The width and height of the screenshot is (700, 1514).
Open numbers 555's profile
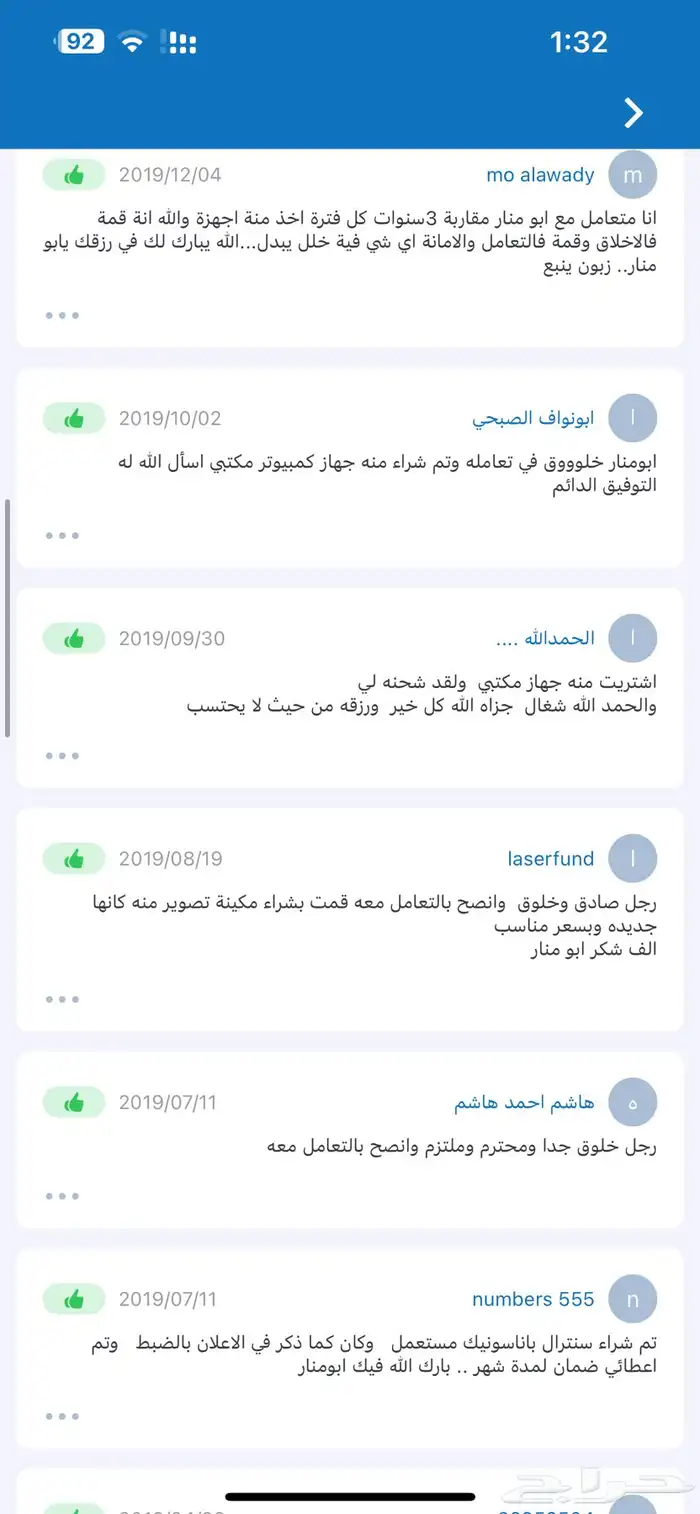click(x=533, y=1299)
